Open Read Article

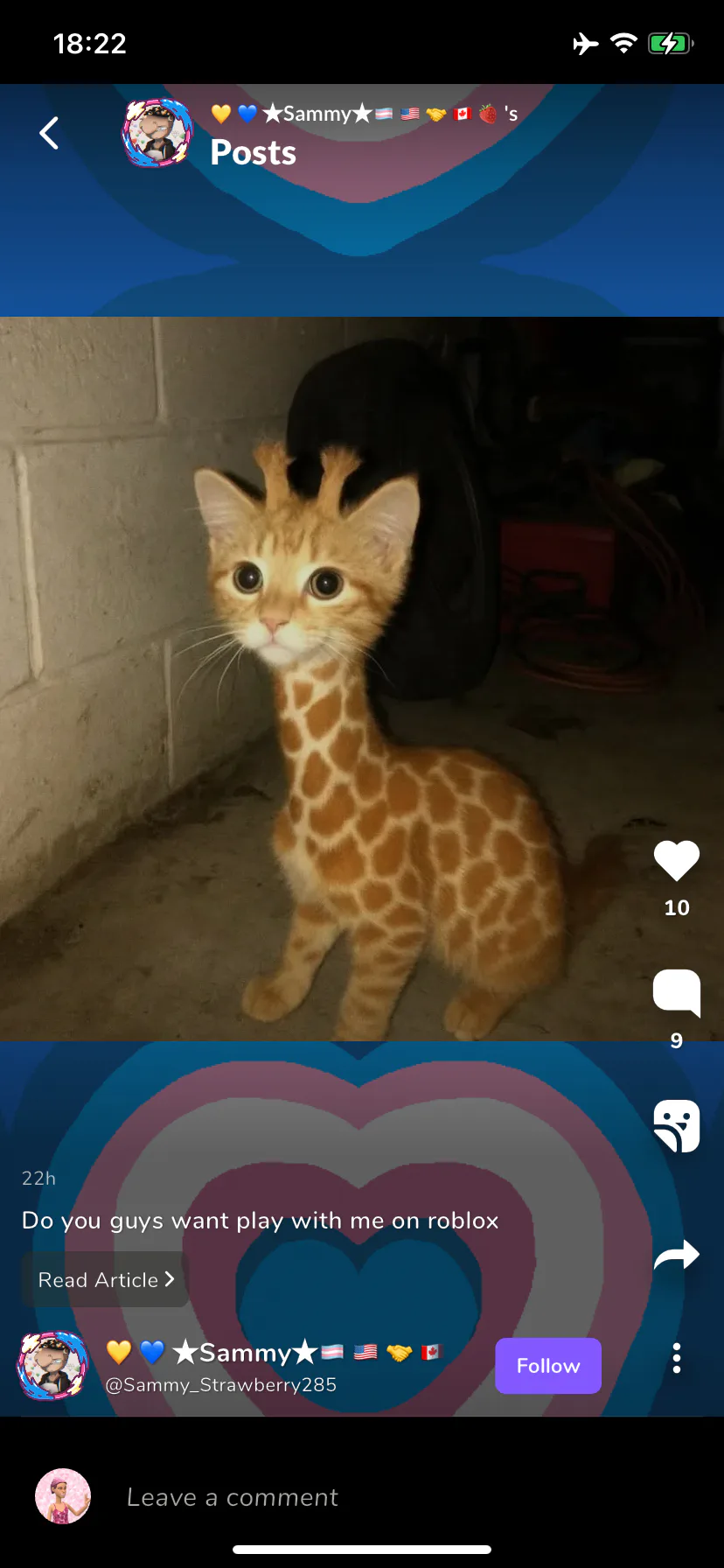tap(105, 1279)
